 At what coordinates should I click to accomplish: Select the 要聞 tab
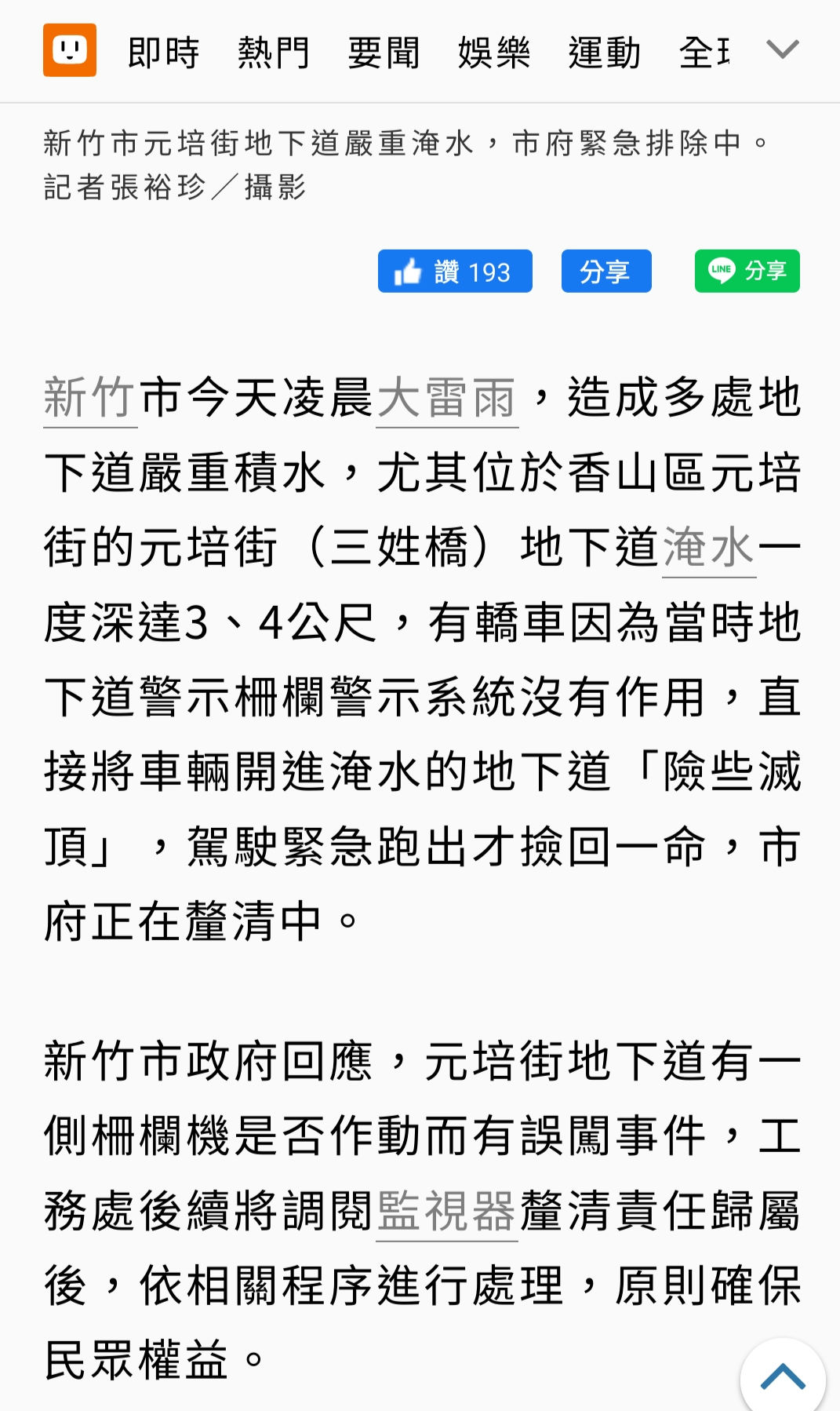click(x=384, y=53)
